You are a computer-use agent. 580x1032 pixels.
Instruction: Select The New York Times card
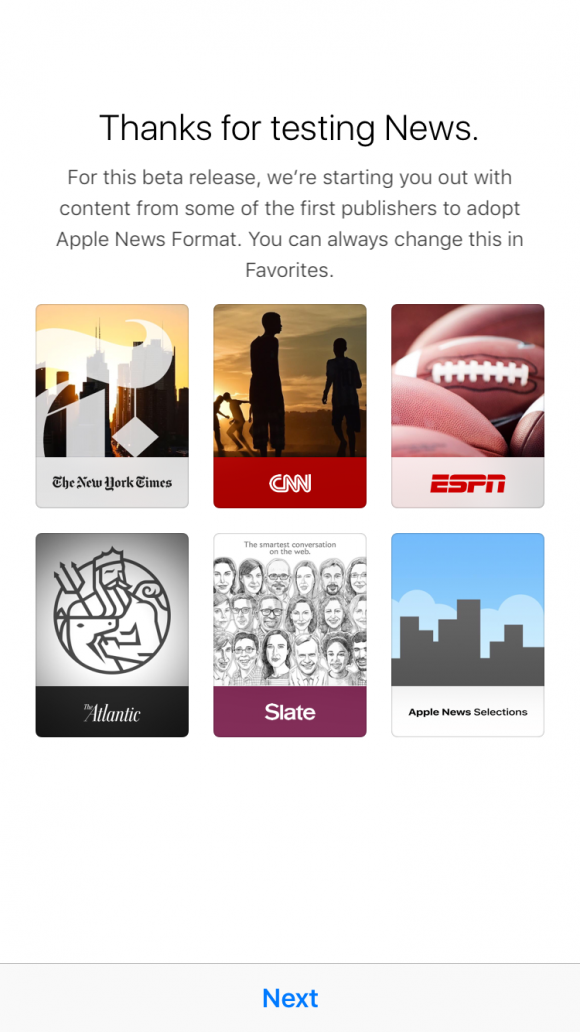click(x=112, y=406)
